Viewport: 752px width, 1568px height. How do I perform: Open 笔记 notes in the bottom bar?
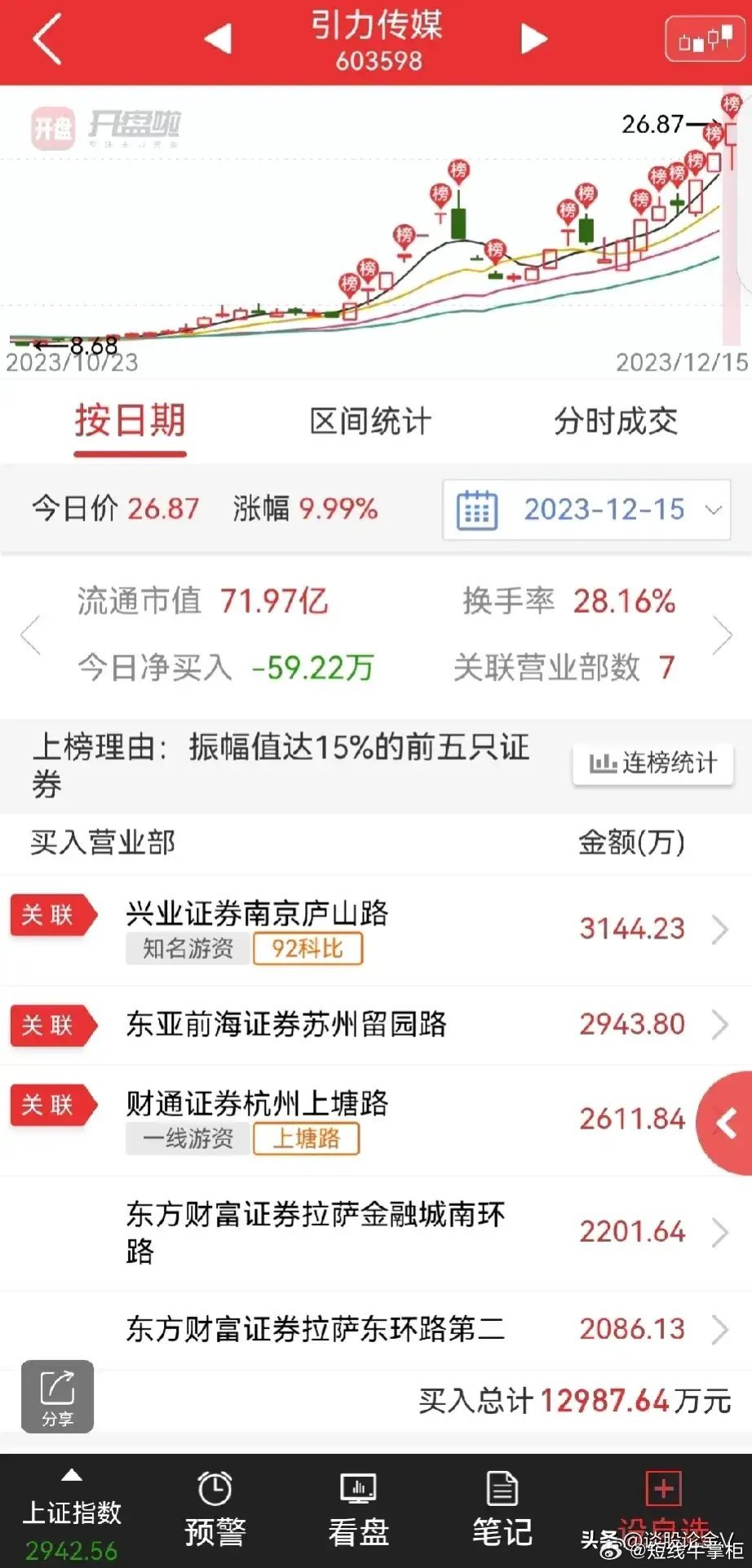coord(502,1509)
